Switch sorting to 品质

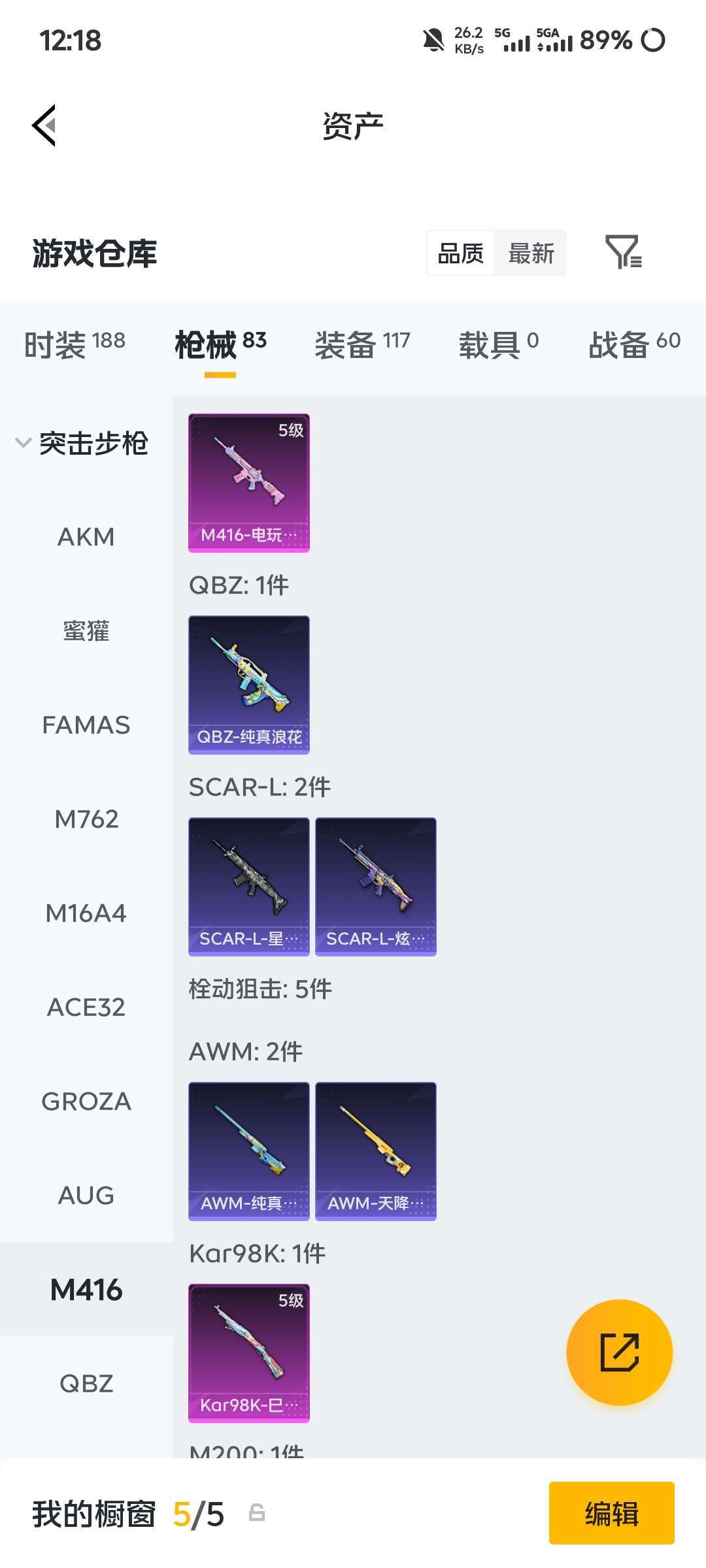pyautogui.click(x=461, y=253)
